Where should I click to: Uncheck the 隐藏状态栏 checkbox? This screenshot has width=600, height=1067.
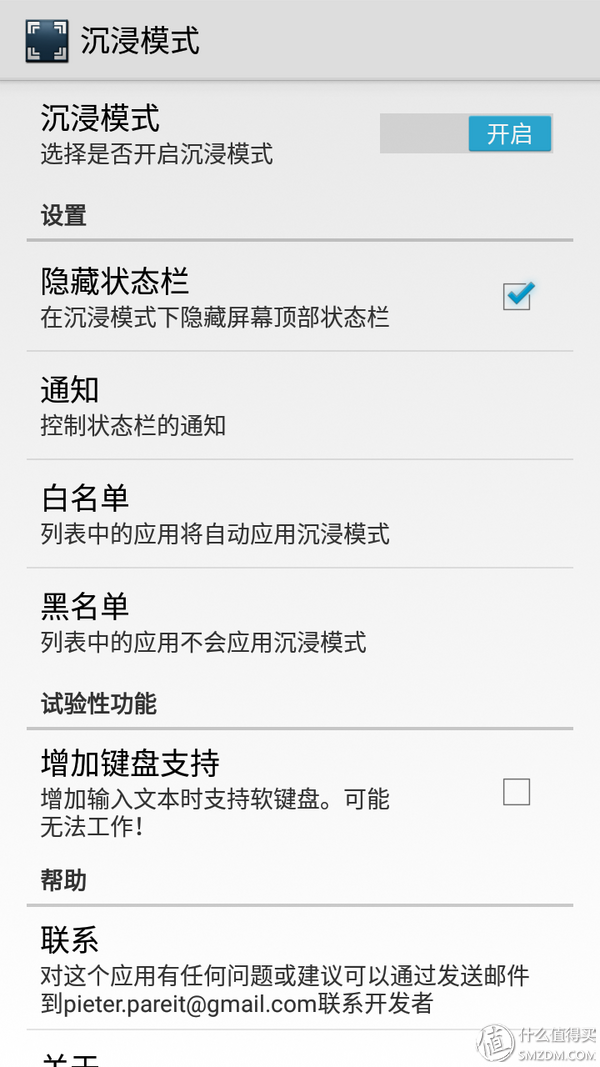[517, 296]
